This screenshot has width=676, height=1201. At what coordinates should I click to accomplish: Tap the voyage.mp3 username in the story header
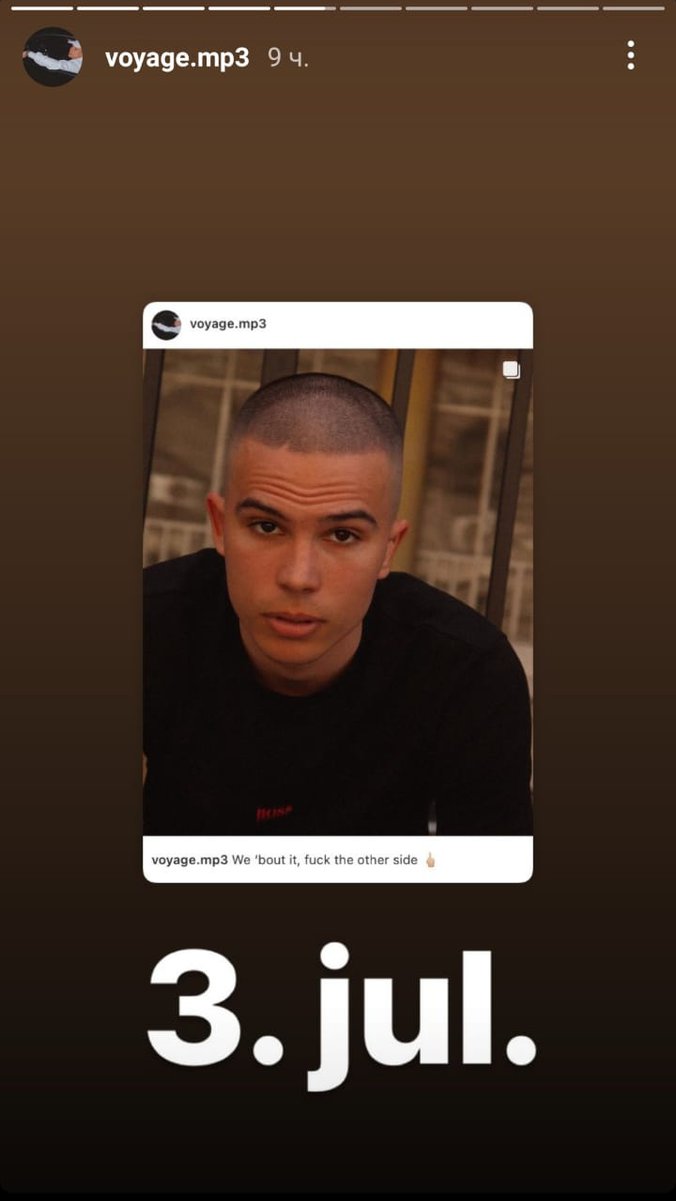tap(177, 58)
